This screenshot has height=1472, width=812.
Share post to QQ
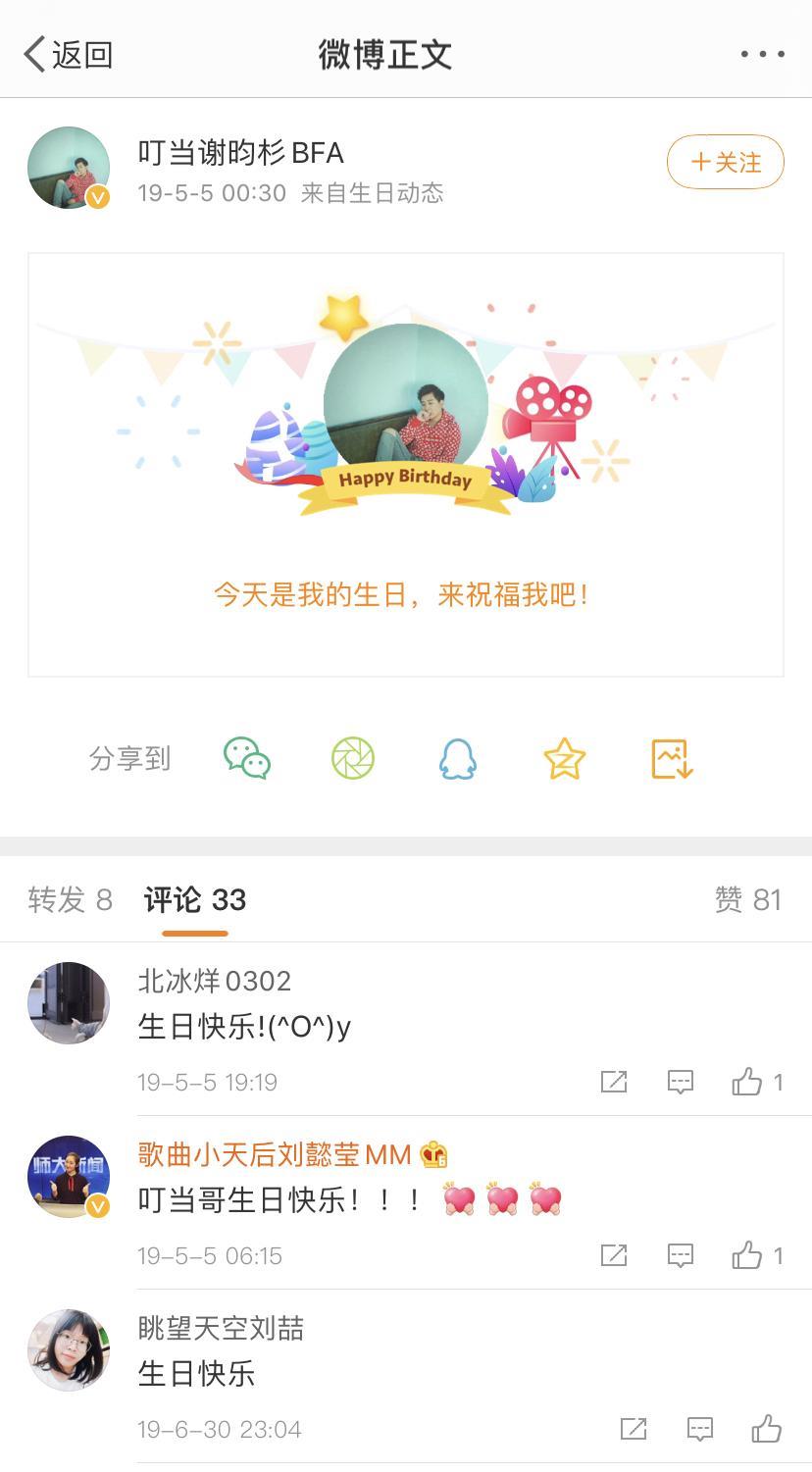click(458, 759)
